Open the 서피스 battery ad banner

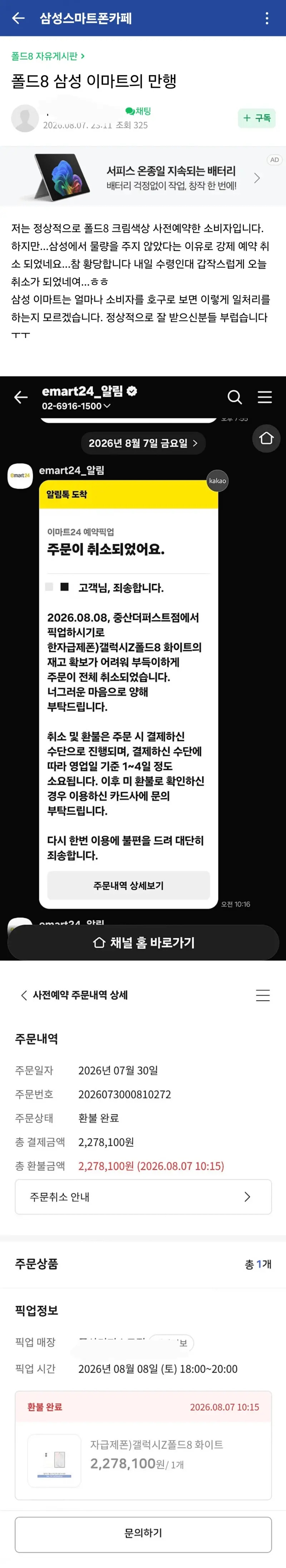tap(143, 177)
